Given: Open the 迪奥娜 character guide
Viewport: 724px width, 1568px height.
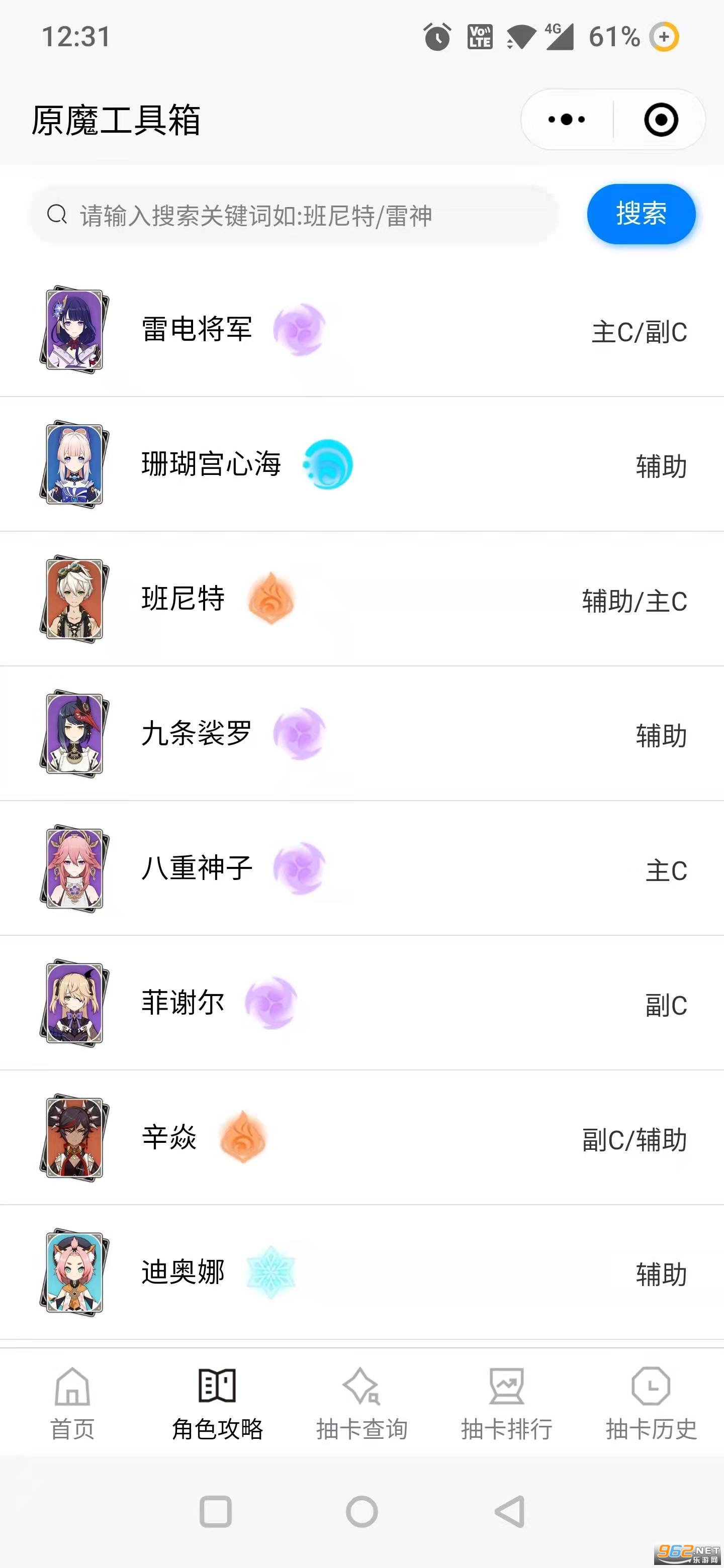Looking at the screenshot, I should click(361, 1272).
